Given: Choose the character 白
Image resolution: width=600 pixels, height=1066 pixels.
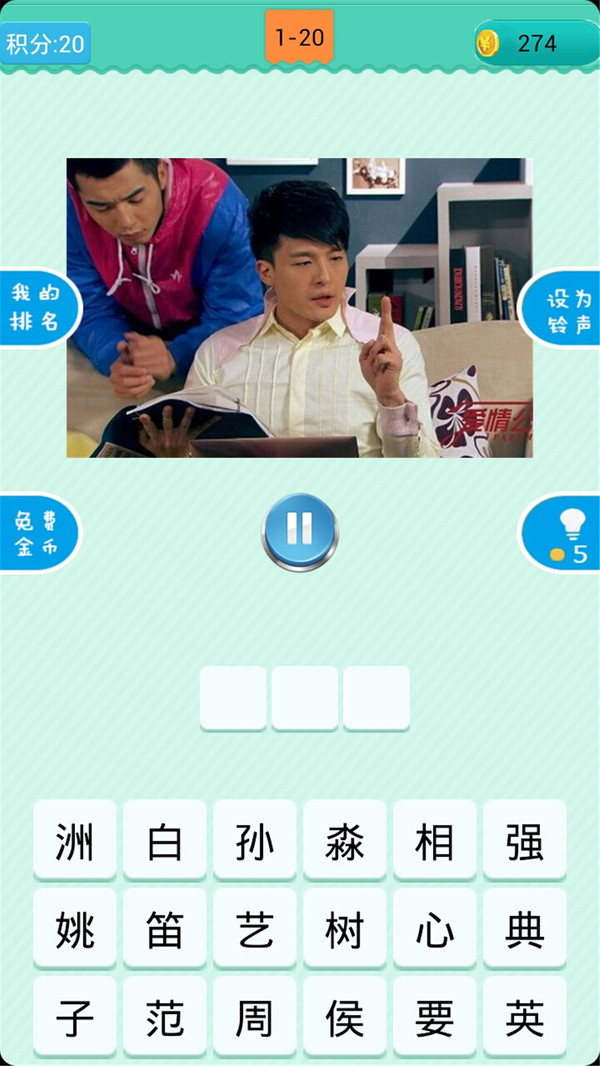Looking at the screenshot, I should [165, 843].
